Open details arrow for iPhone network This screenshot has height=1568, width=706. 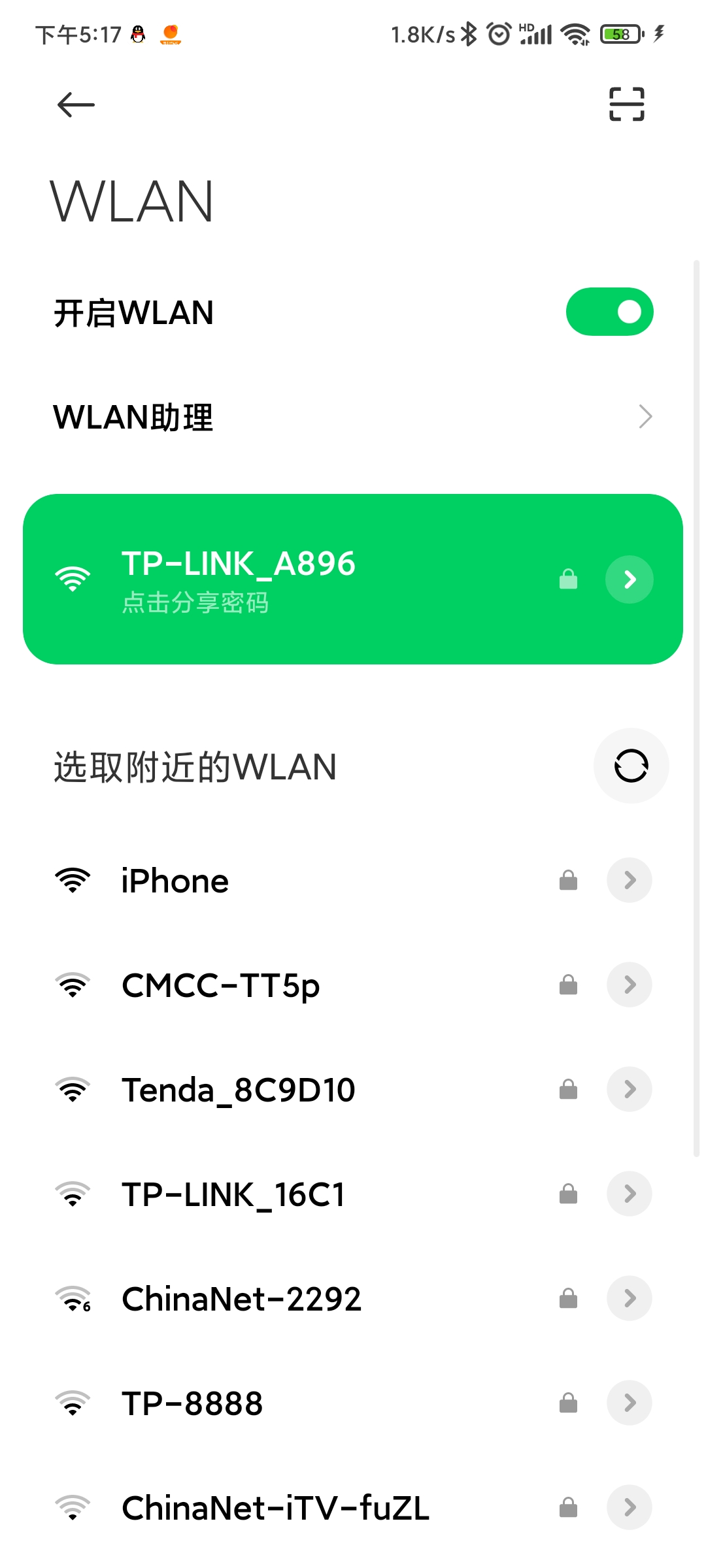pyautogui.click(x=630, y=880)
